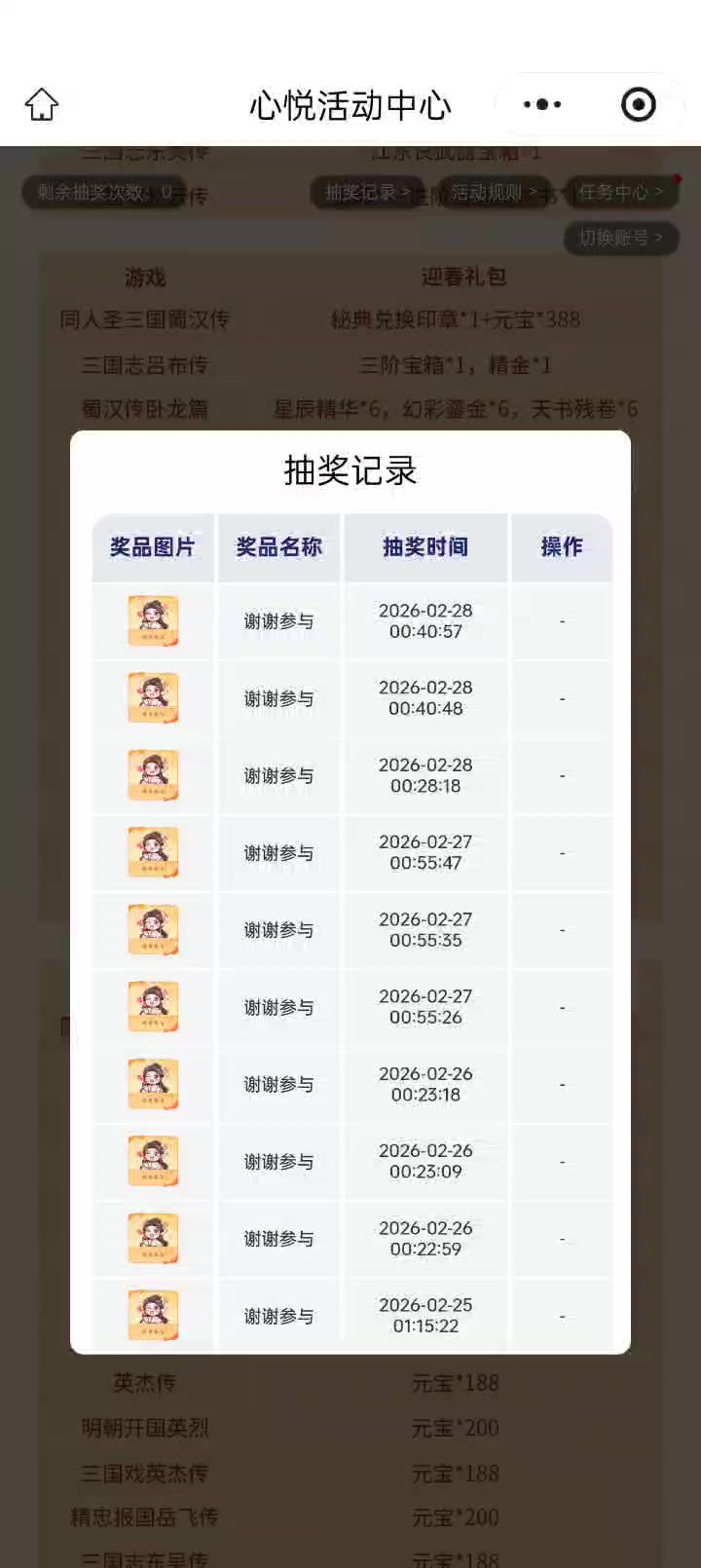Screen dimensions: 701x1568
Task: Close the mini program via the circle icon
Action: click(x=639, y=104)
